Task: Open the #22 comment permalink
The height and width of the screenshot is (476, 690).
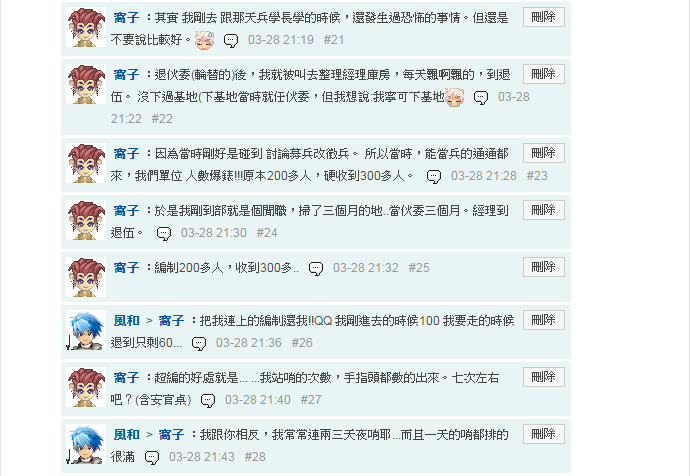Action: (x=161, y=118)
